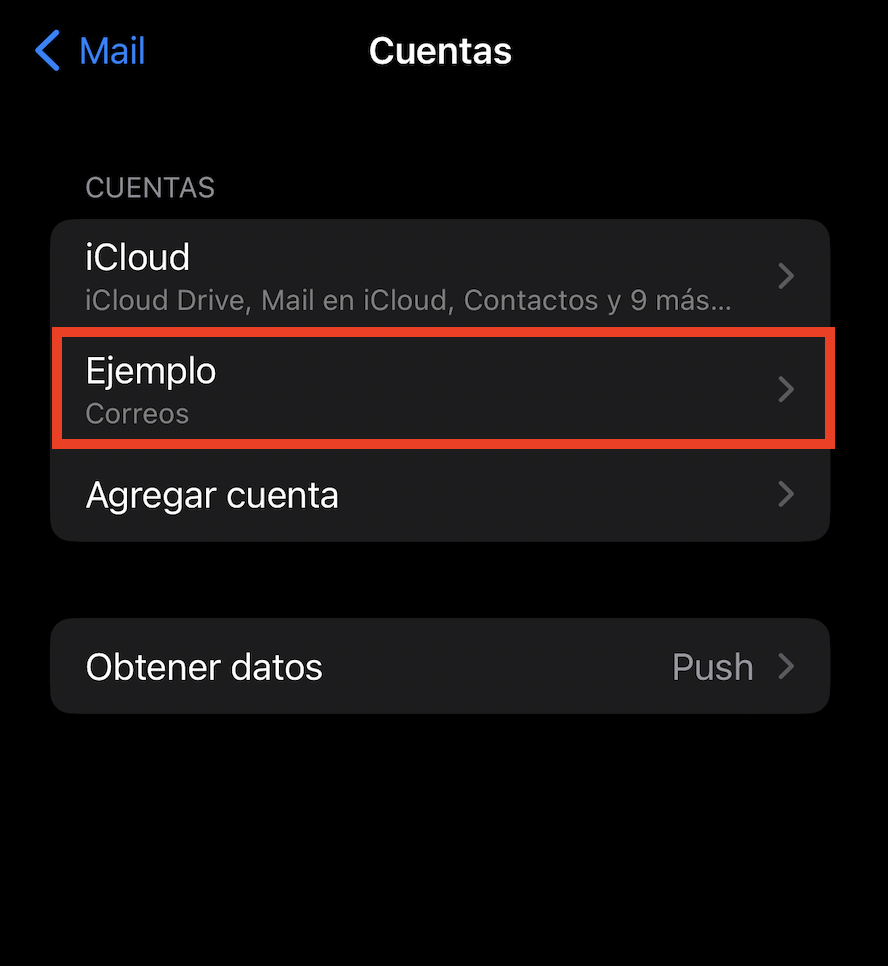The width and height of the screenshot is (888, 966).
Task: Tap the disclosure arrow on the iCloud row
Action: pos(786,275)
